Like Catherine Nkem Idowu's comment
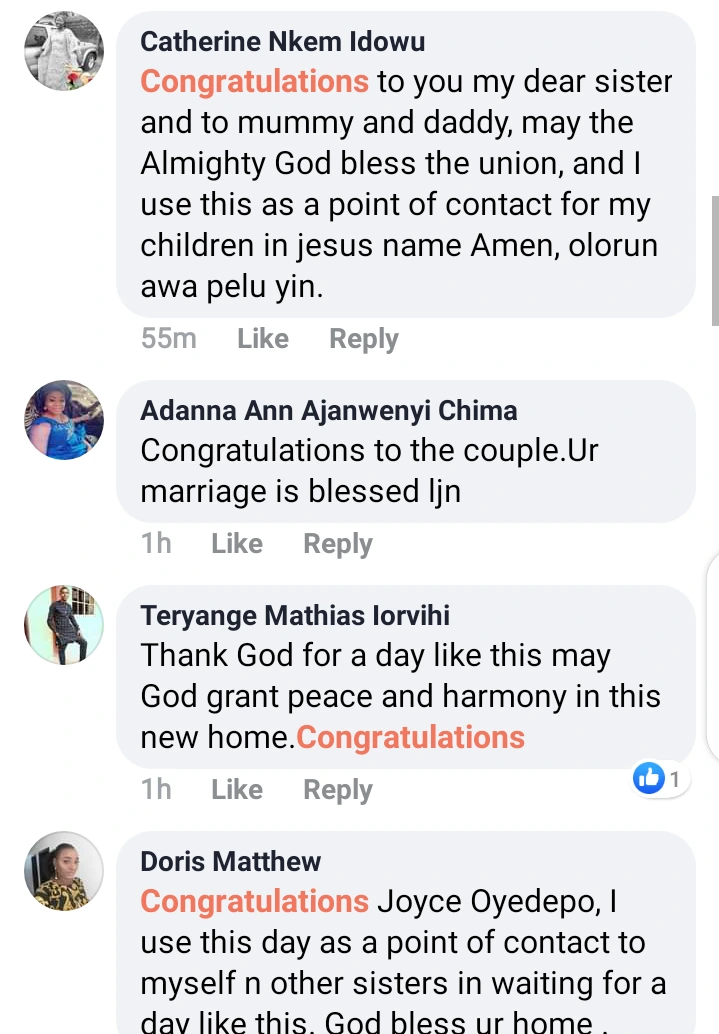Viewport: 719px width, 1034px height. point(262,339)
